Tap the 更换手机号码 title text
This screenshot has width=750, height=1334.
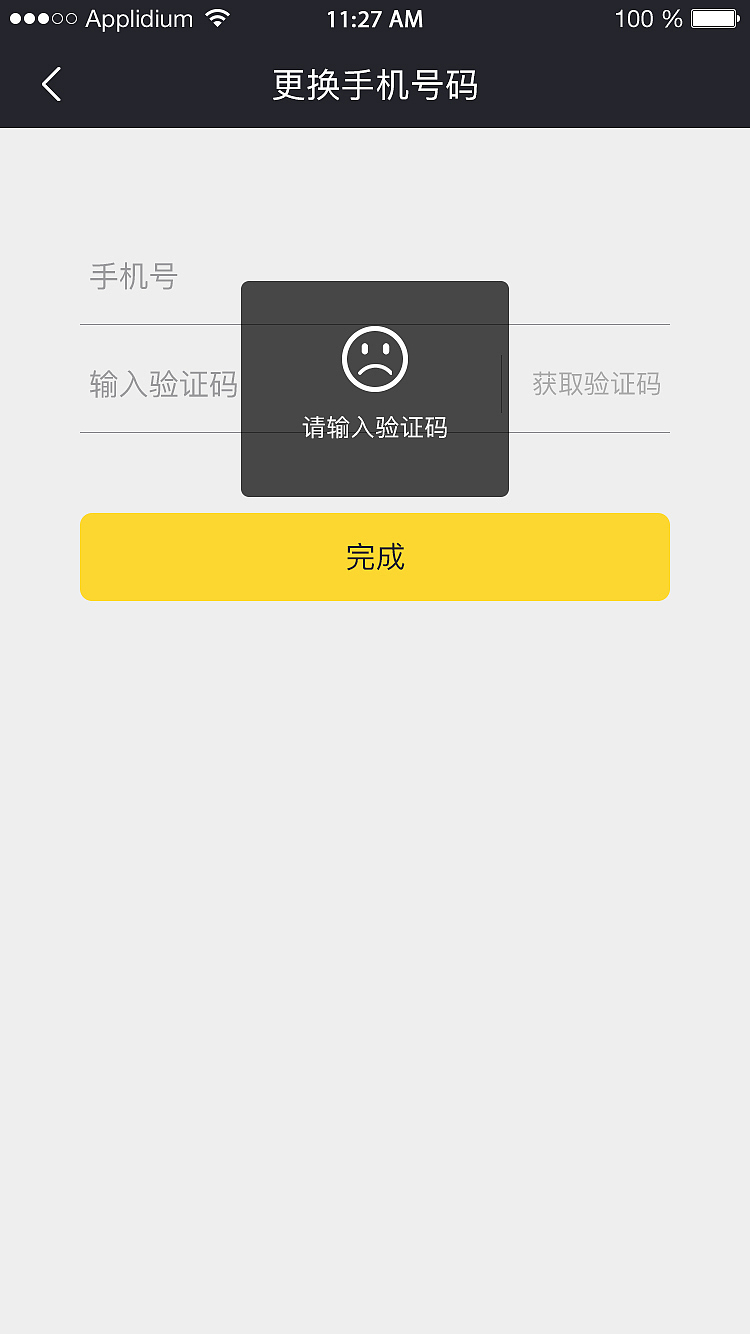tap(375, 86)
